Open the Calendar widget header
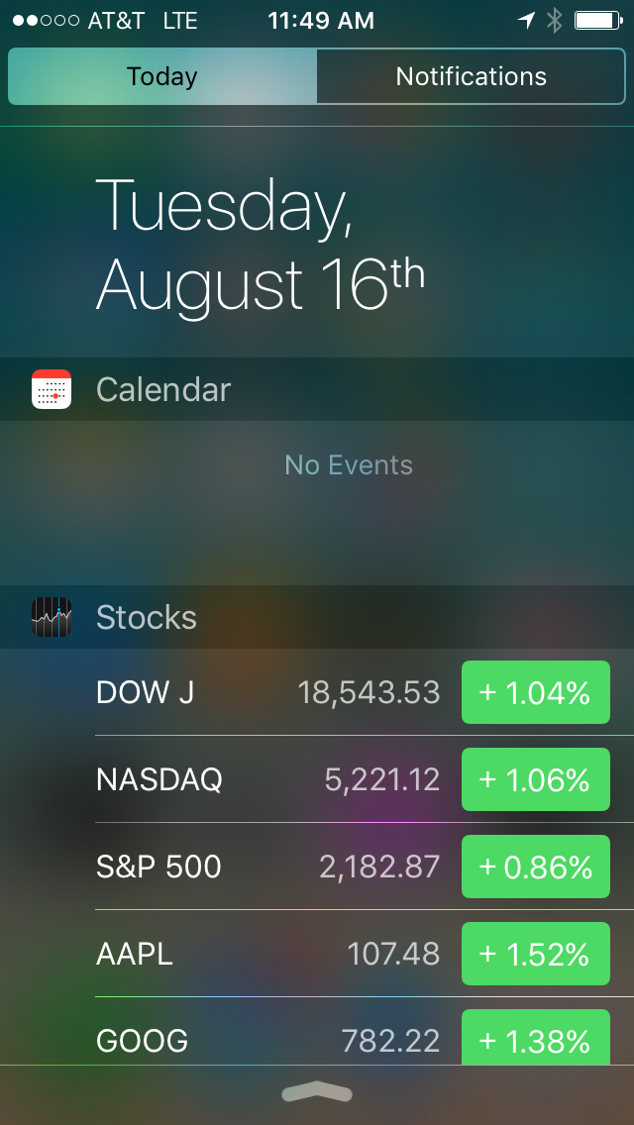 (x=163, y=389)
